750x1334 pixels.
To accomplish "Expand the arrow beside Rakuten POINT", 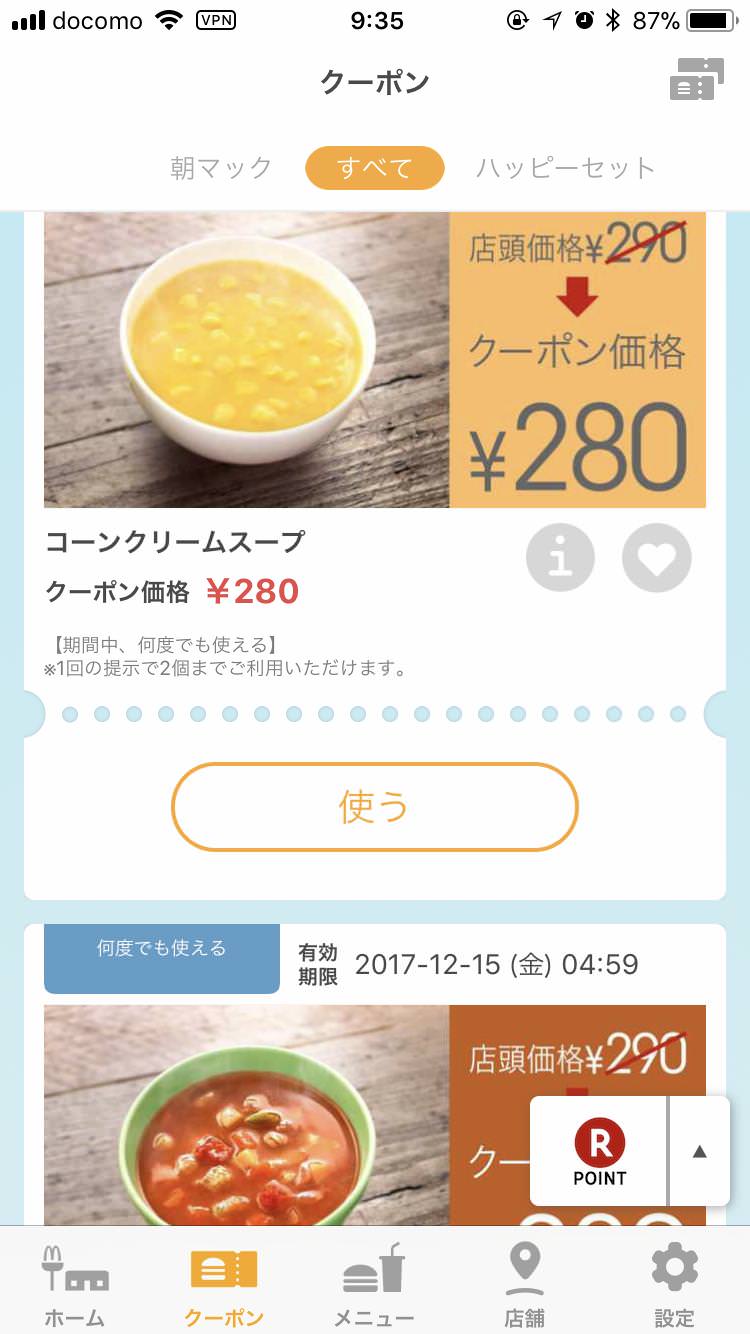I will (699, 1151).
